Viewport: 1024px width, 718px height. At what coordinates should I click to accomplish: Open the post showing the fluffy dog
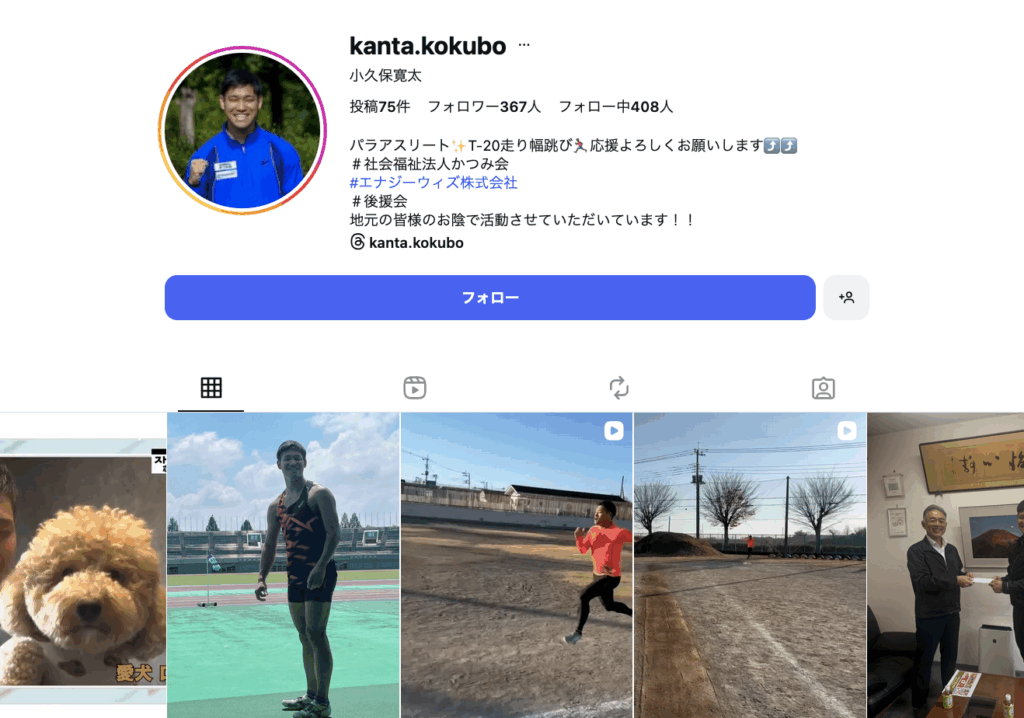pos(83,565)
